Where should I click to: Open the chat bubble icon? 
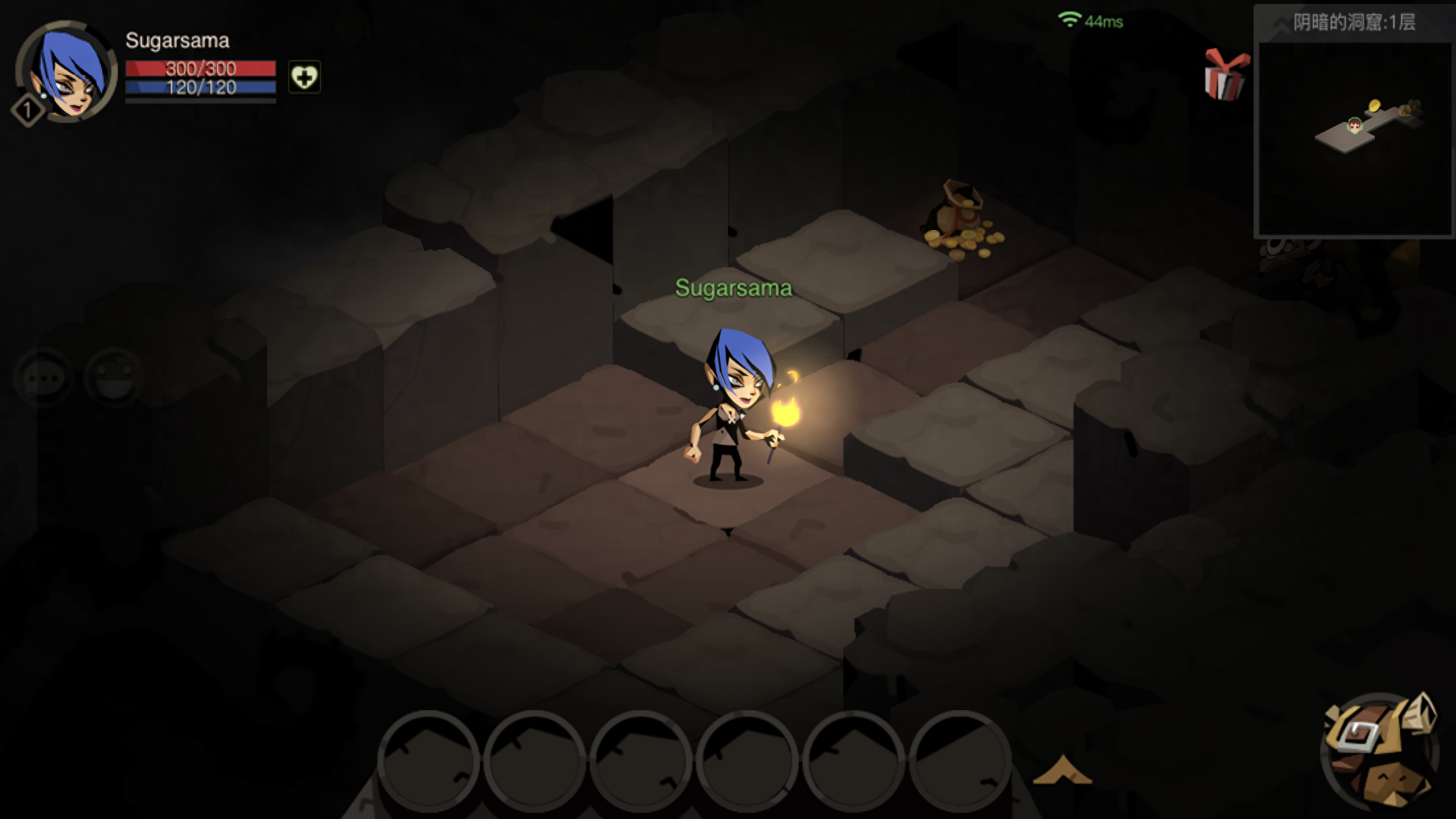click(x=44, y=379)
